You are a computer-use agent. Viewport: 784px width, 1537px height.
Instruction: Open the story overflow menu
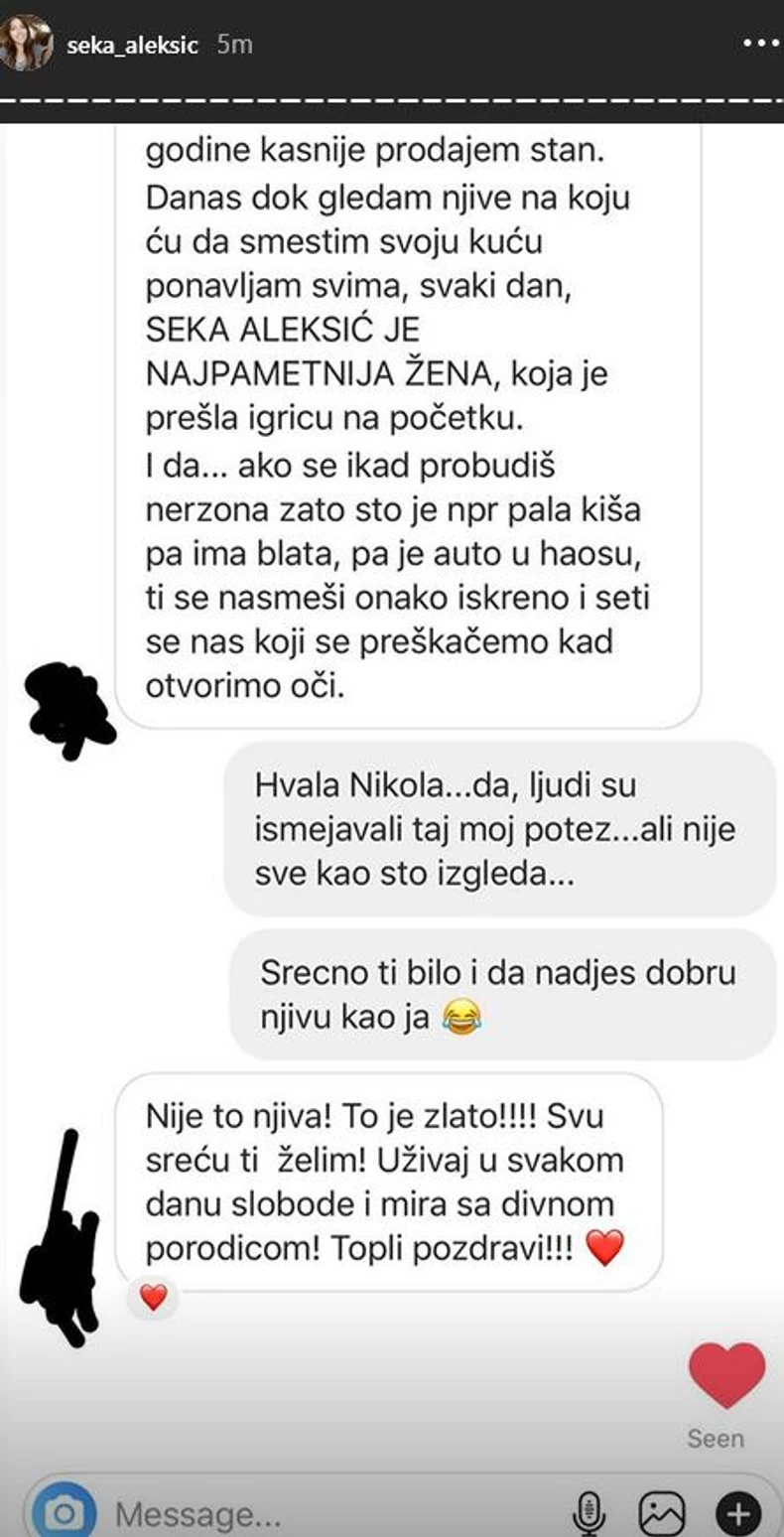tap(761, 43)
